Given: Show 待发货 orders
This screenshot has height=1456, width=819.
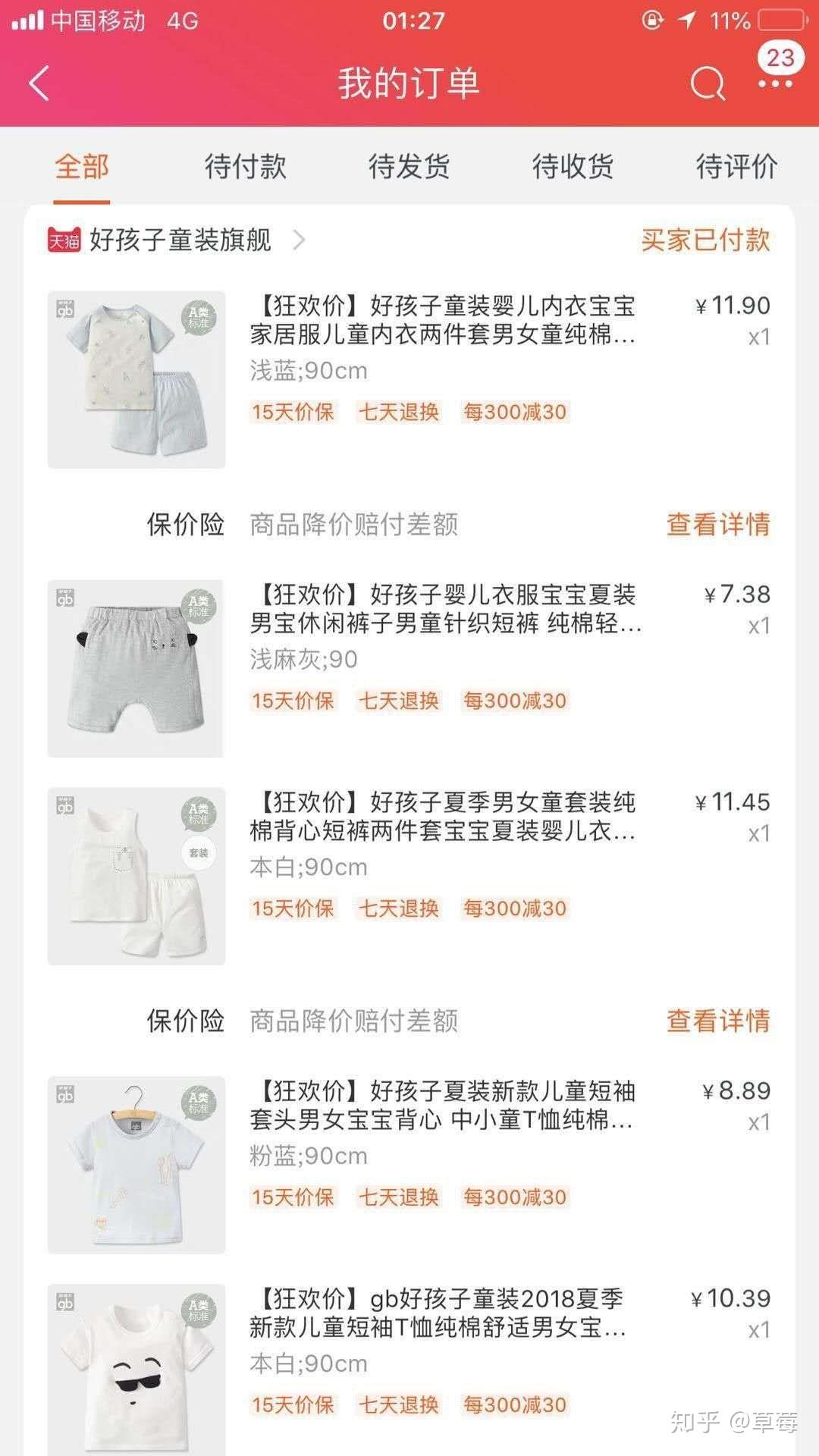Looking at the screenshot, I should [x=409, y=166].
